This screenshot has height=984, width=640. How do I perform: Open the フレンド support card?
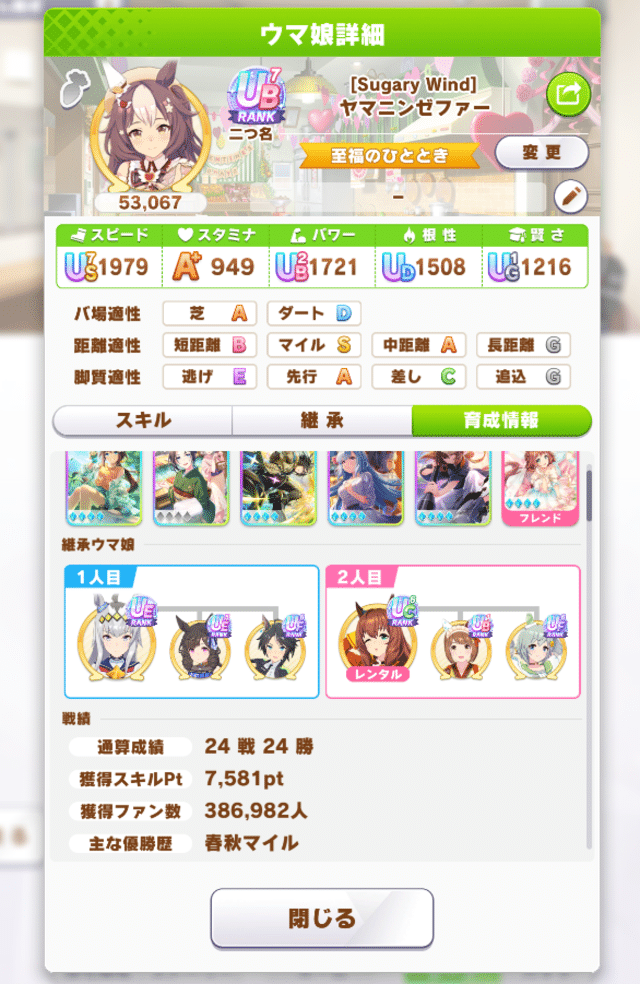pos(540,488)
